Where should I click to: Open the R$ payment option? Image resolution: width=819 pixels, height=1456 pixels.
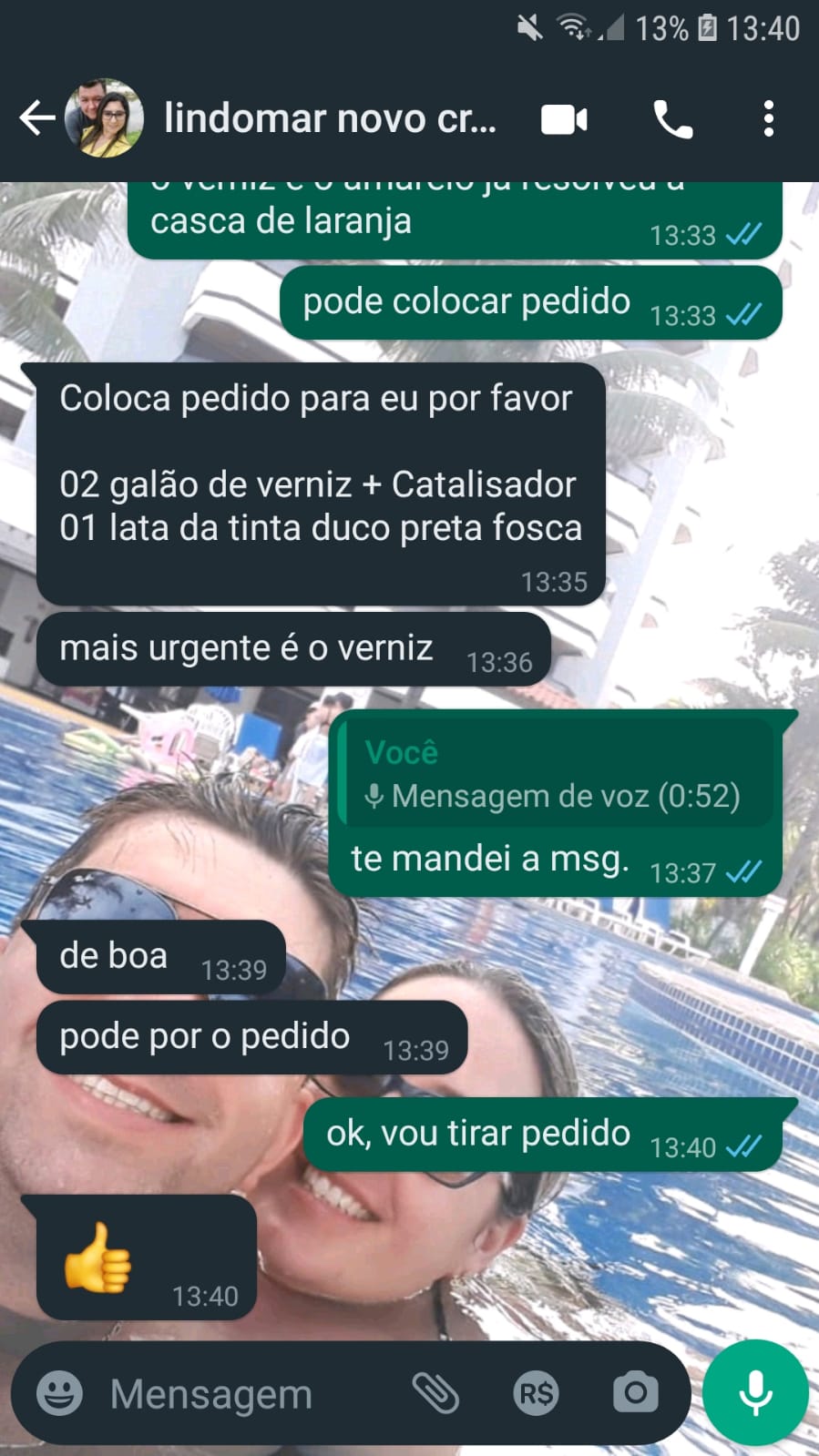click(x=536, y=1393)
